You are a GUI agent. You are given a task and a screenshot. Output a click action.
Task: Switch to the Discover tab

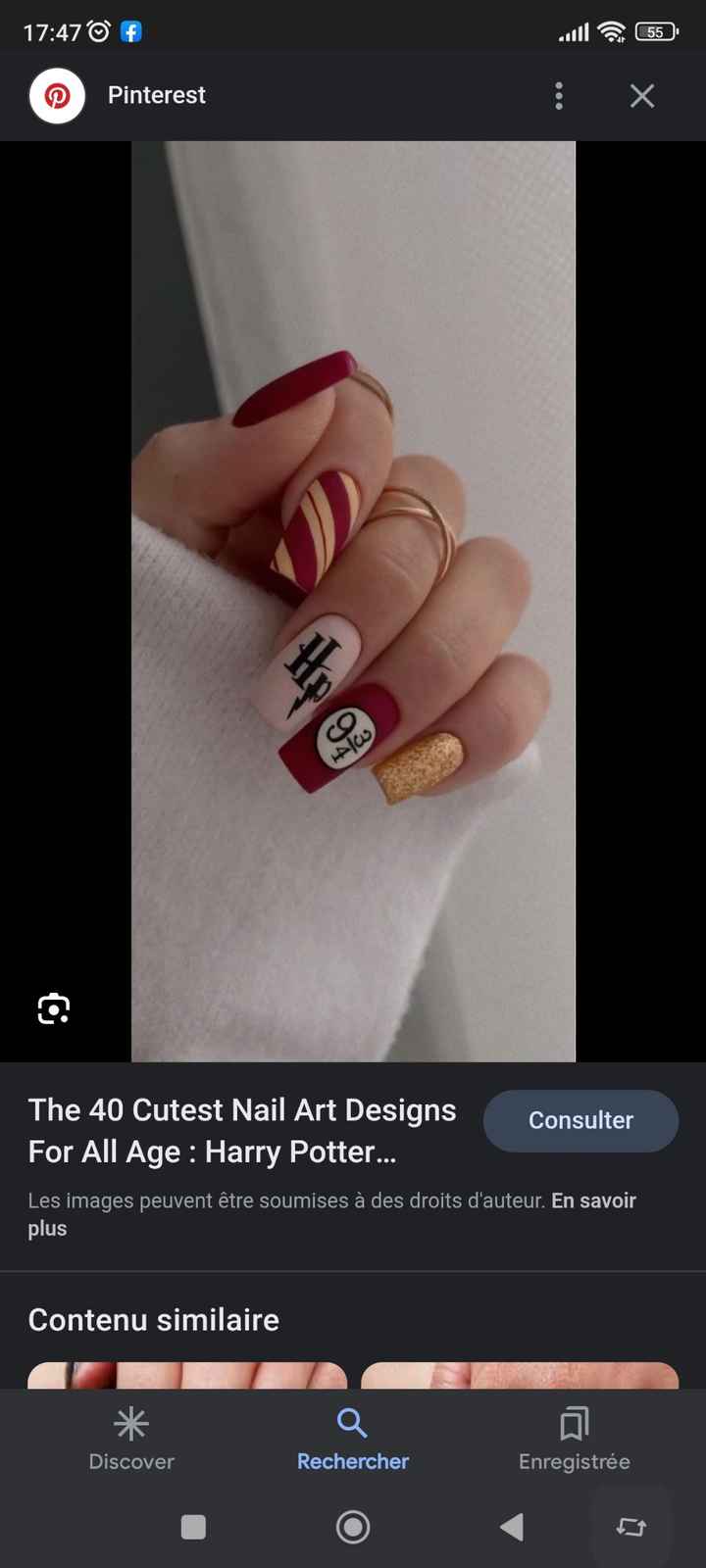(131, 1439)
